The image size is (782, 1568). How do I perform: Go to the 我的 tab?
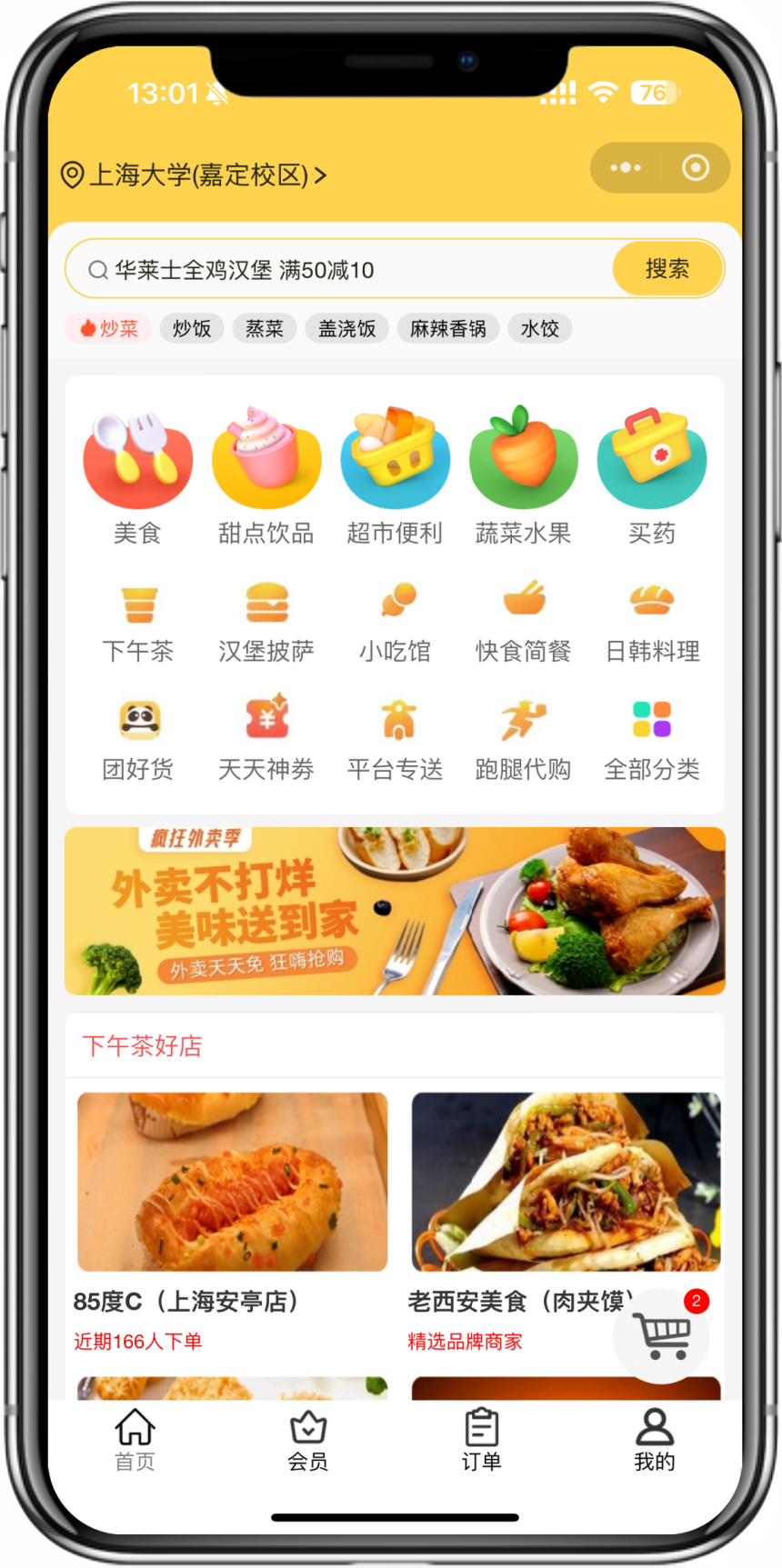point(654,1439)
